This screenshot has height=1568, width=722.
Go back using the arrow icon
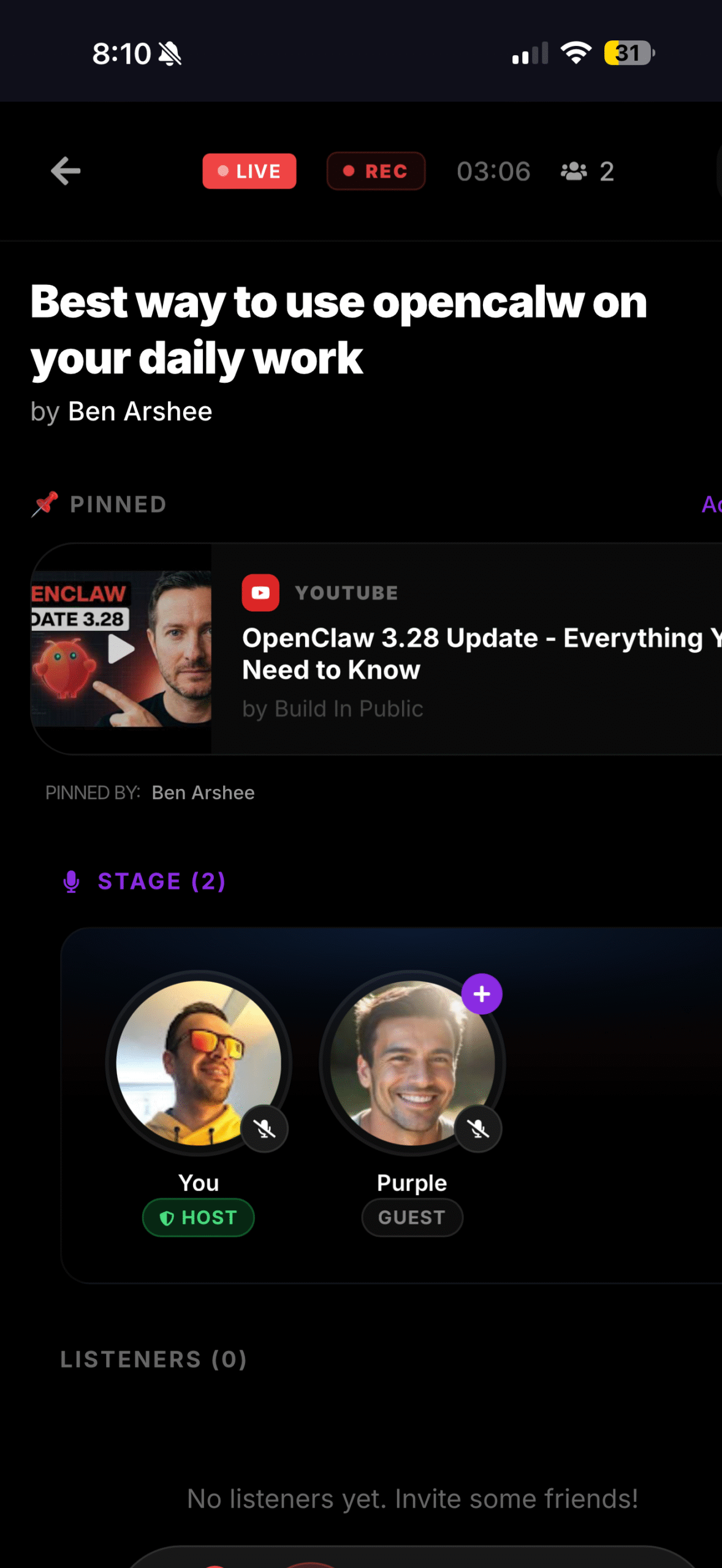click(66, 171)
